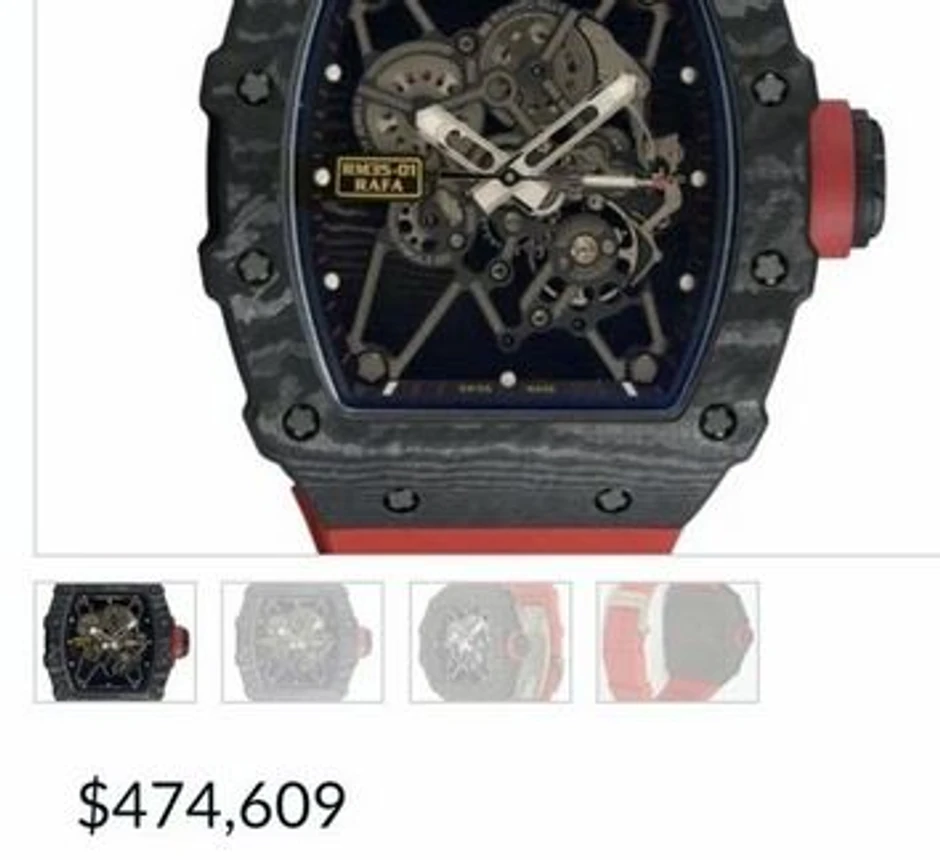The image size is (940, 860).
Task: View the second thumbnail, watch face close-up
Action: [302, 642]
